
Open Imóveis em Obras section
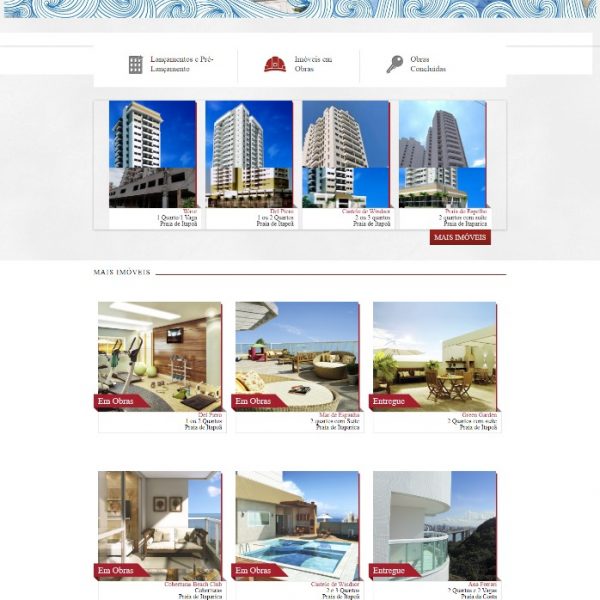click(298, 65)
